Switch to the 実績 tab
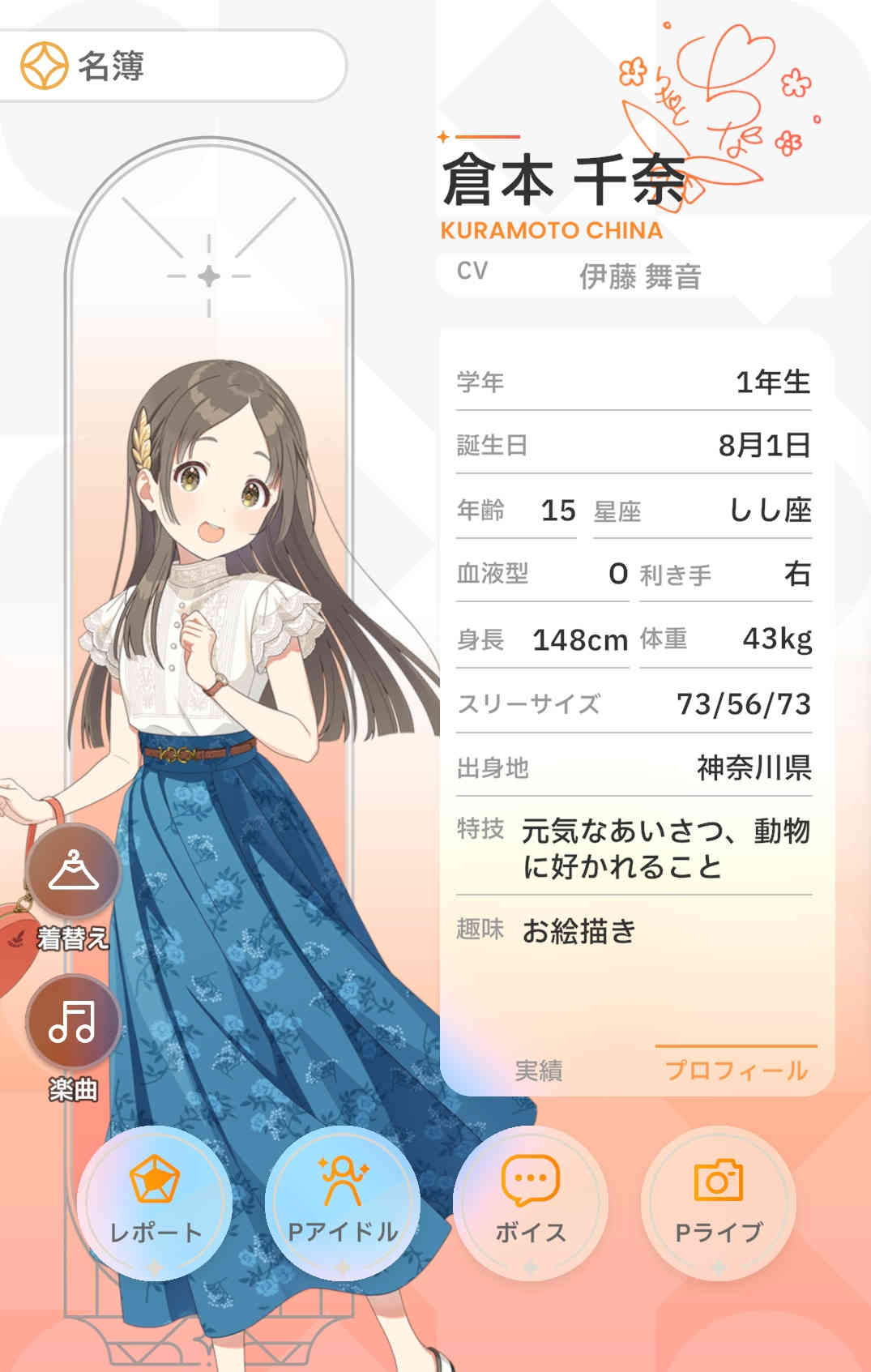The width and height of the screenshot is (871, 1372). pos(539,1071)
